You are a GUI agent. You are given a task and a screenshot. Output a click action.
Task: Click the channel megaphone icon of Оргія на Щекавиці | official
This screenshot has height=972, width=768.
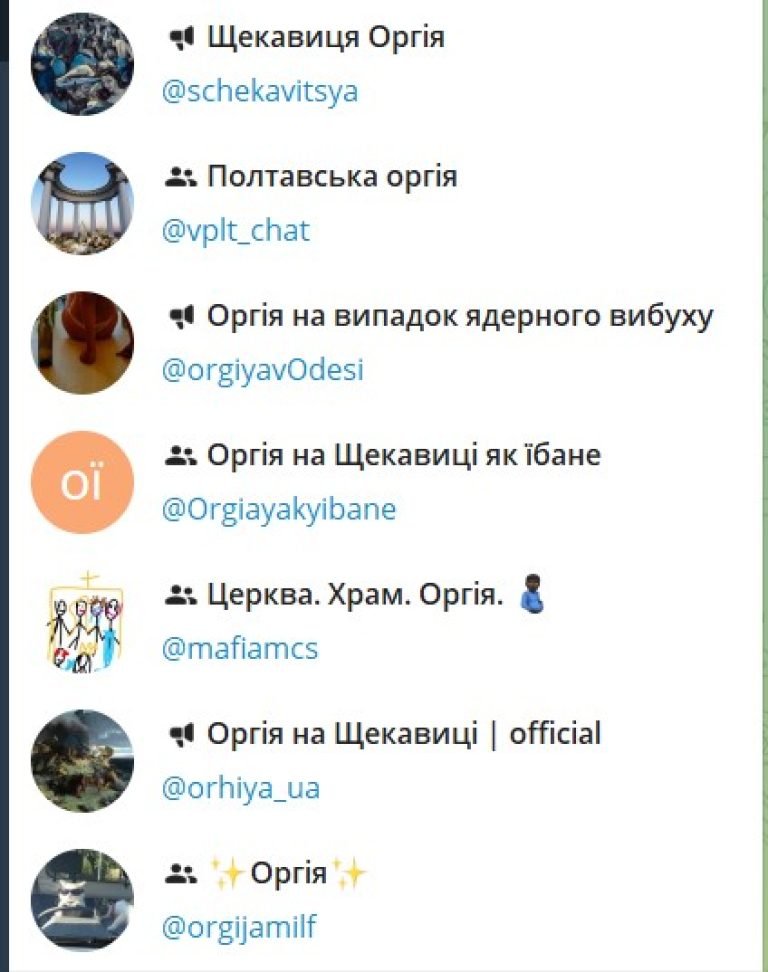click(183, 733)
